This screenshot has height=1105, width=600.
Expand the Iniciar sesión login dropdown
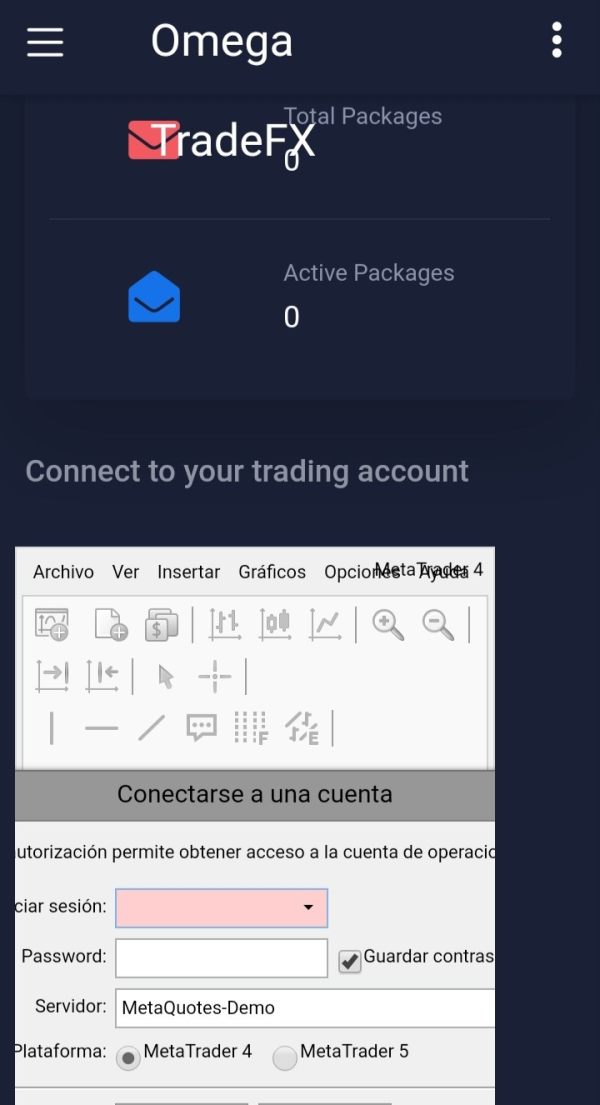pyautogui.click(x=221, y=908)
